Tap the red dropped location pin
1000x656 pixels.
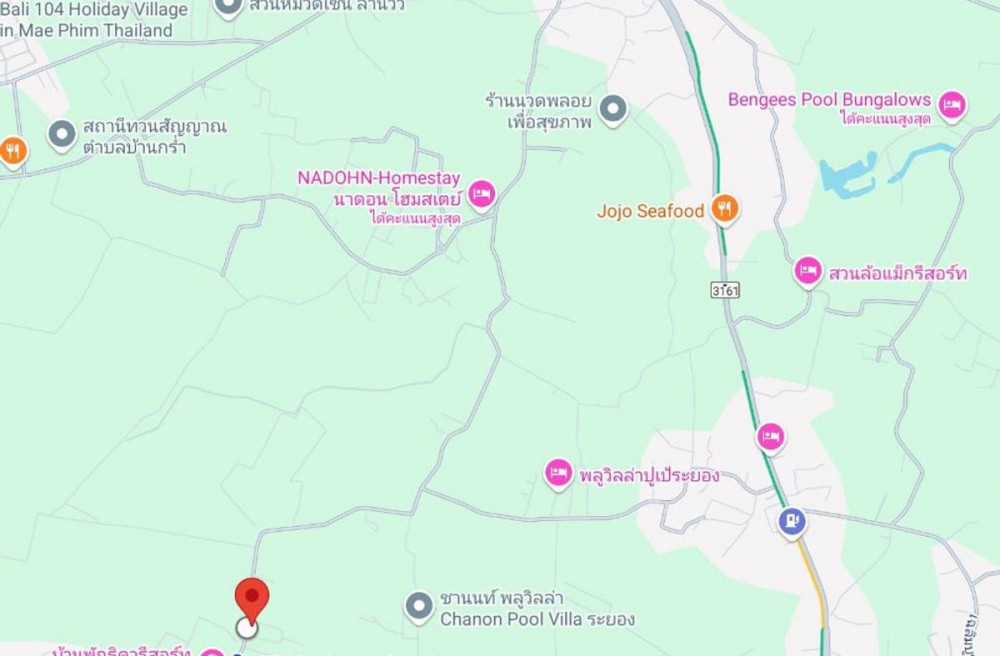pyautogui.click(x=251, y=599)
